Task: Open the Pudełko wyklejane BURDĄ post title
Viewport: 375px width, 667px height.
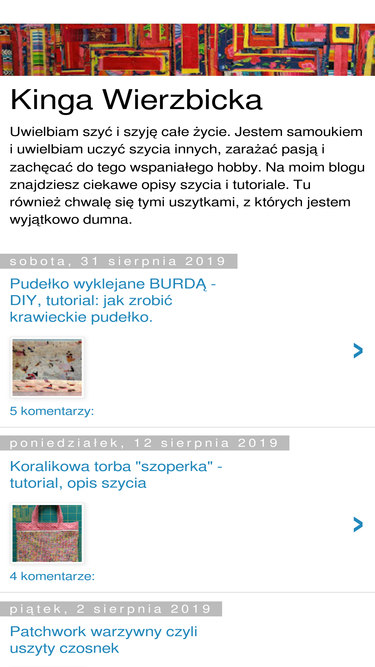Action: [113, 300]
